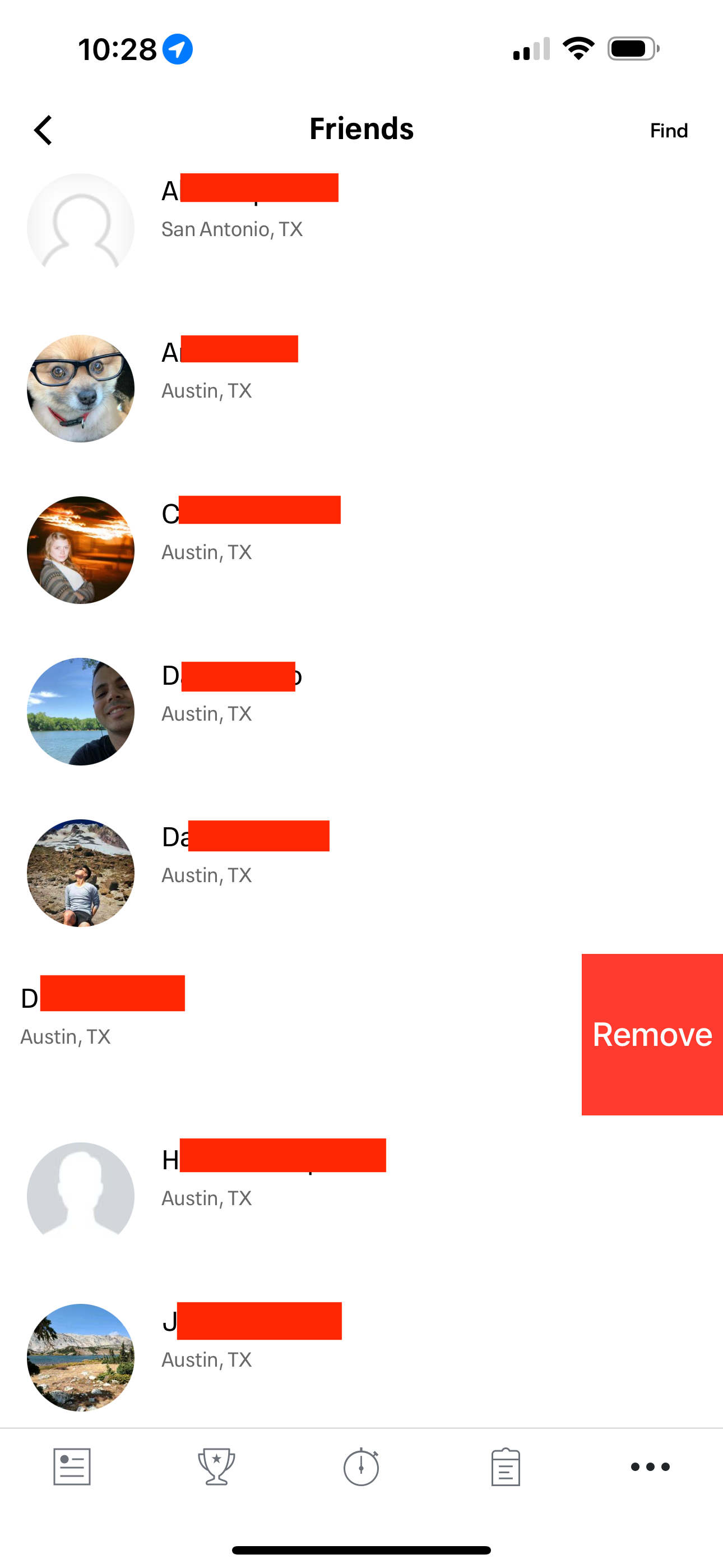
Task: Remove the swiped friend from Austin
Action: (652, 1034)
